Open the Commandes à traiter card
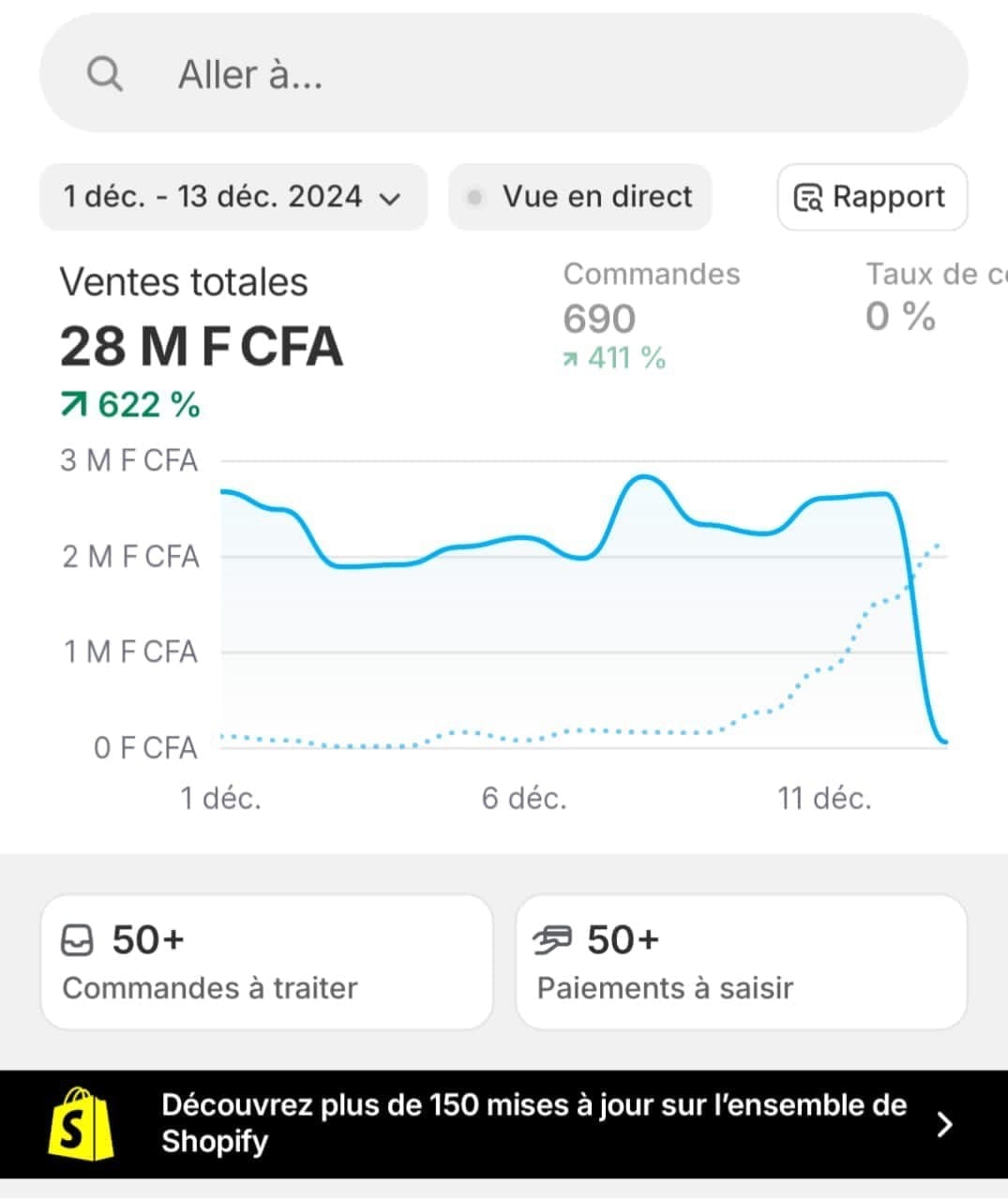 click(x=266, y=962)
